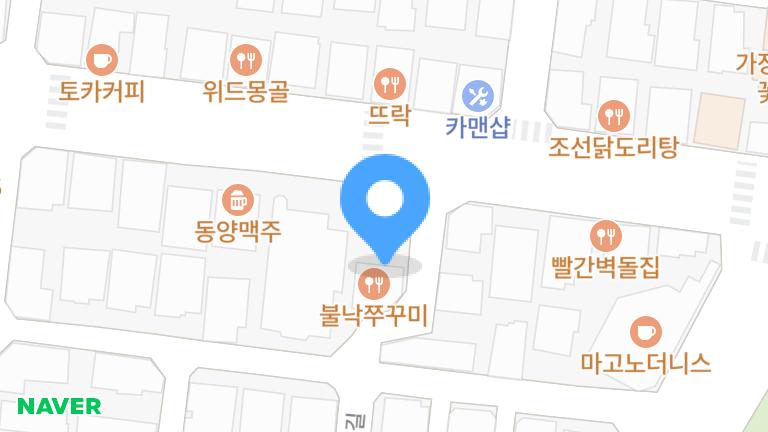Open the 불낙쭈꾸미 restaurant marker
The height and width of the screenshot is (432, 768).
point(374,285)
